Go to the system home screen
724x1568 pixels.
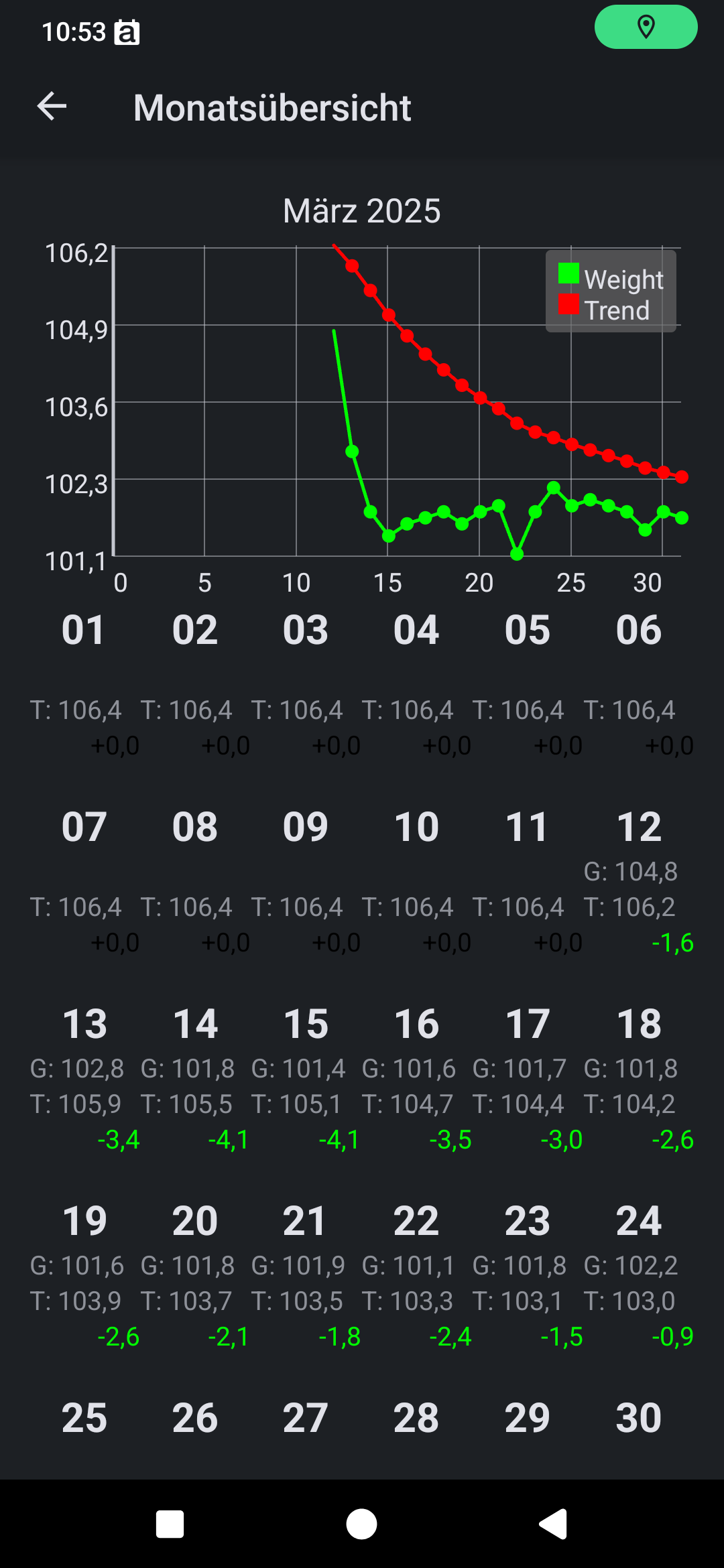click(x=361, y=1524)
